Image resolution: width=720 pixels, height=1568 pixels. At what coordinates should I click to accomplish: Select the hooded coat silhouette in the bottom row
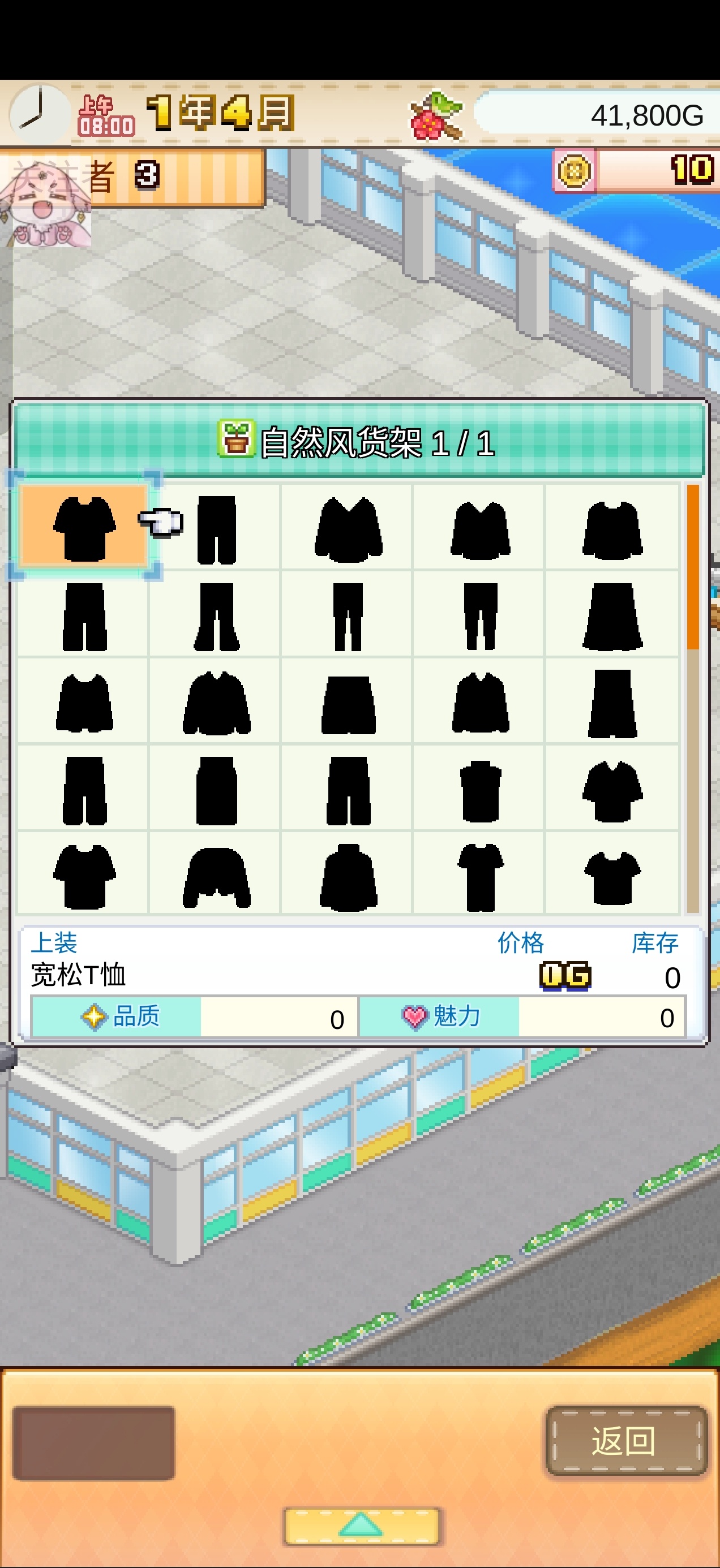(349, 877)
